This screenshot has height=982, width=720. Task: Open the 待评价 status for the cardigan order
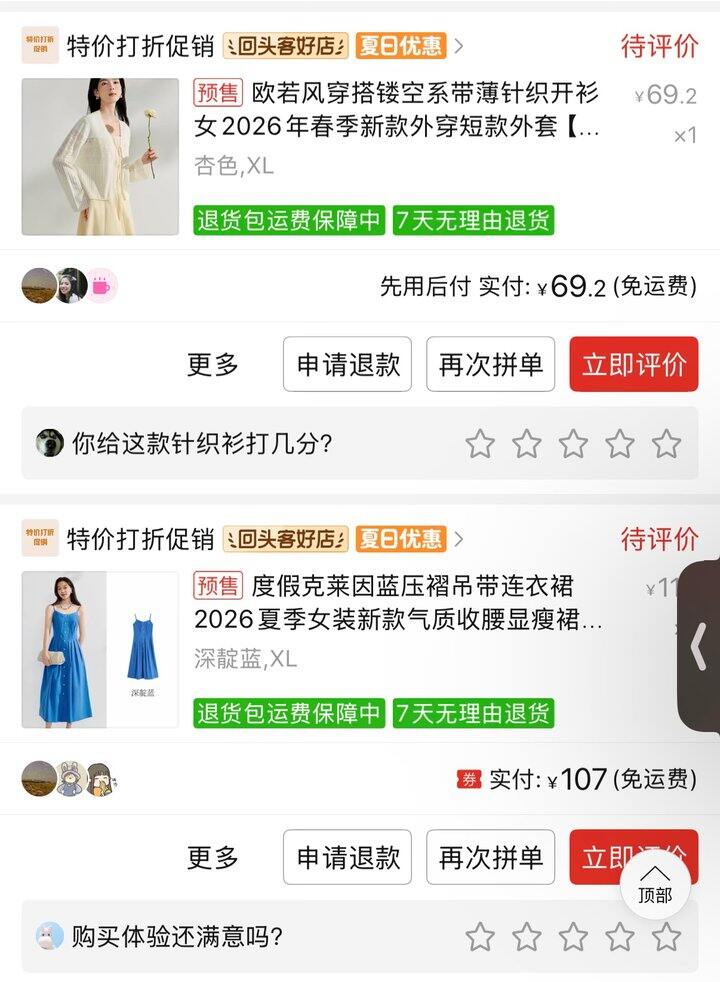(x=658, y=45)
